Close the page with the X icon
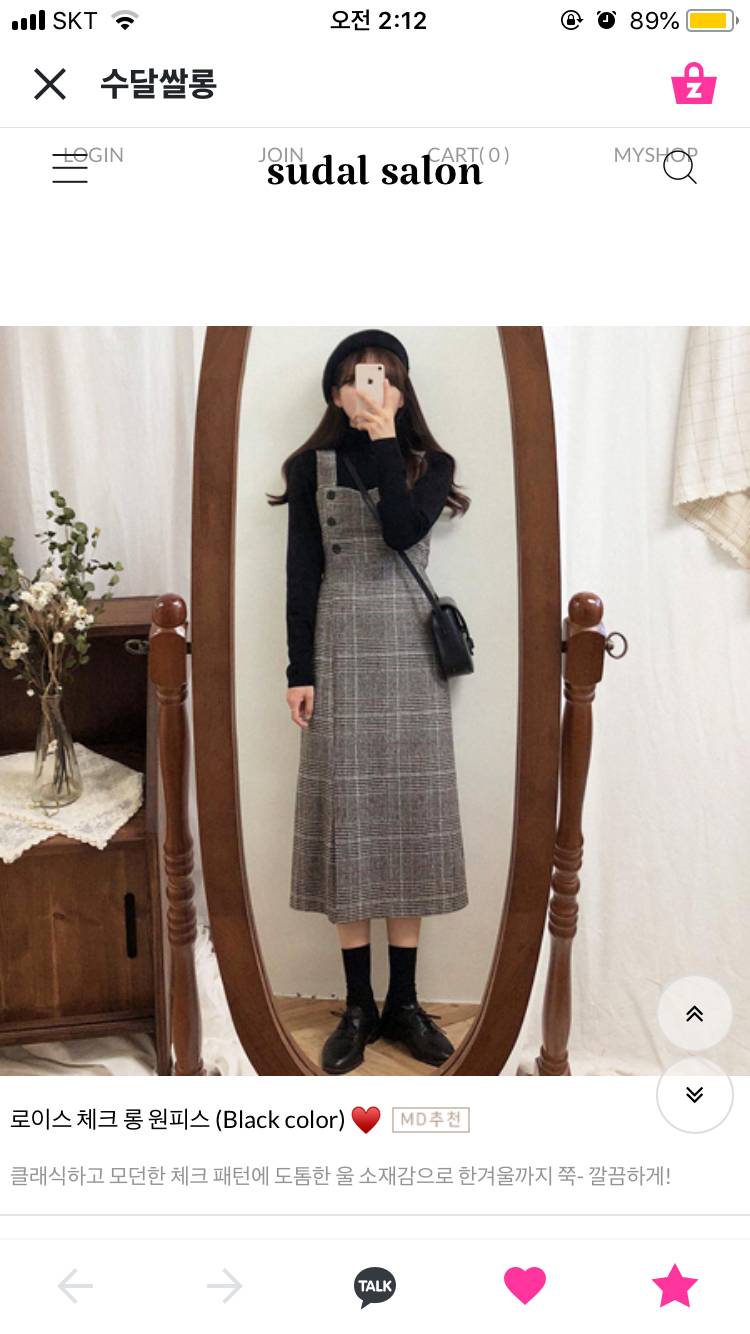The height and width of the screenshot is (1334, 750). [50, 84]
